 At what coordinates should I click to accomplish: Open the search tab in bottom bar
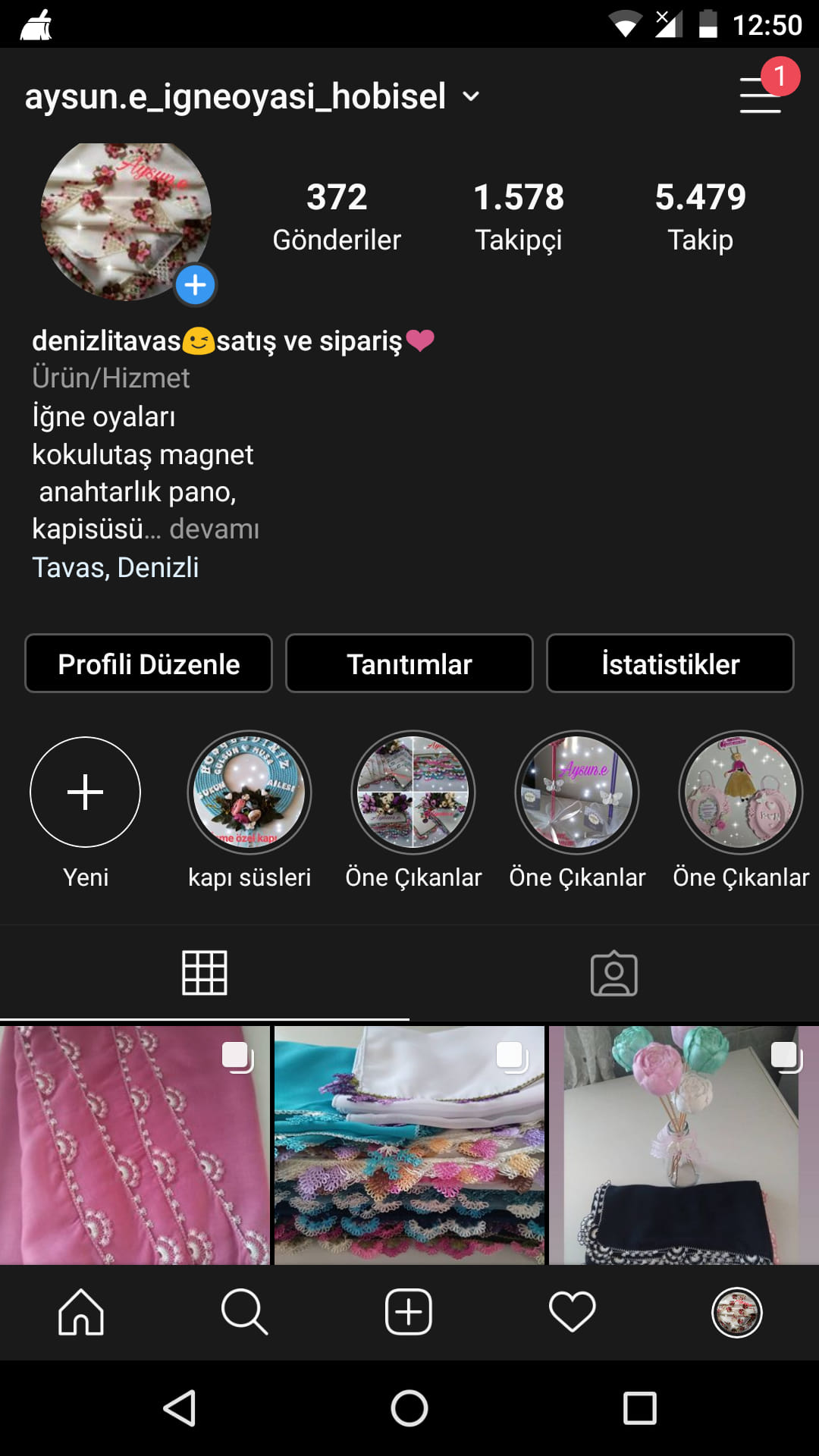point(245,1312)
